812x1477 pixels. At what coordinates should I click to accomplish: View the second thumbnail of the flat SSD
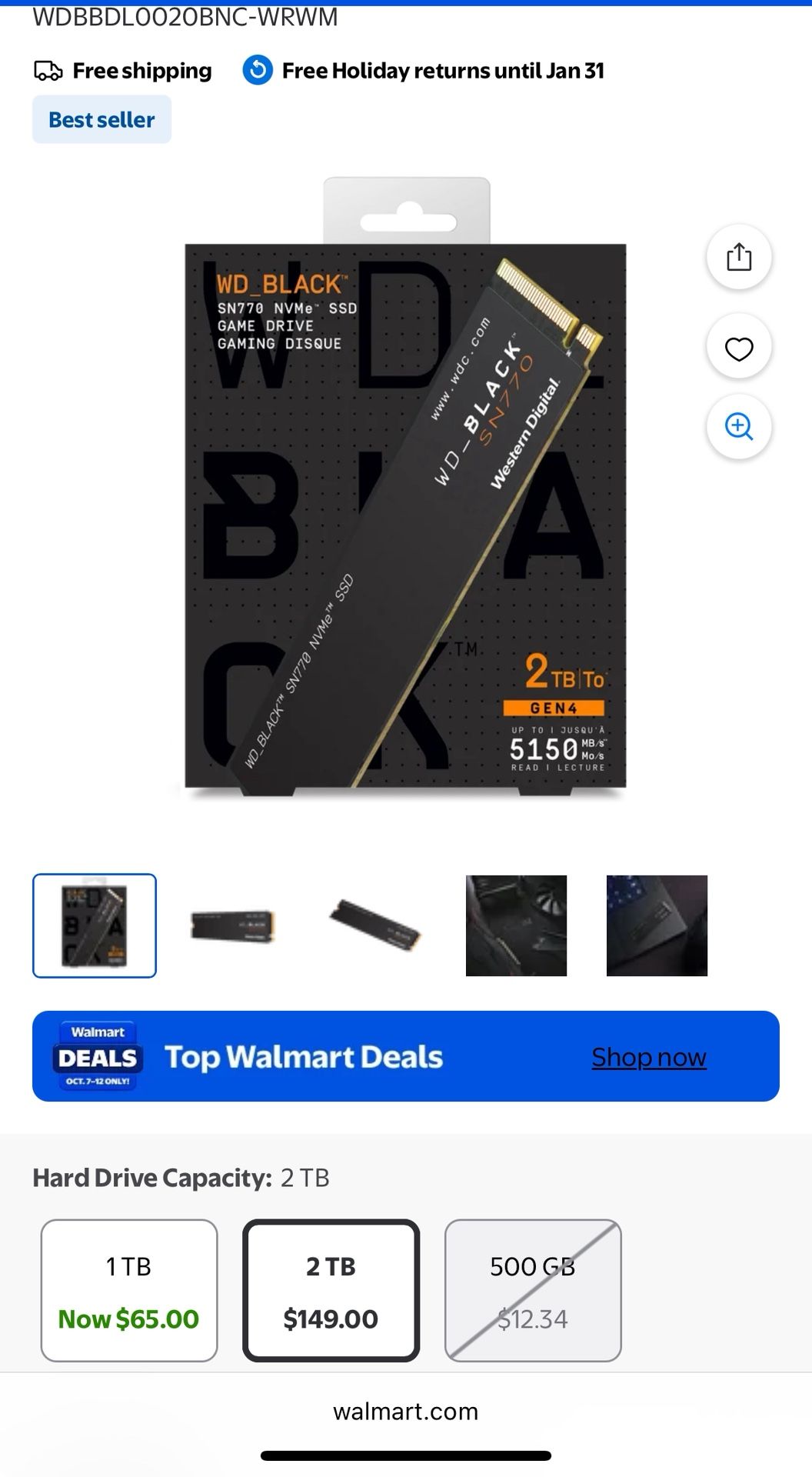tap(233, 925)
